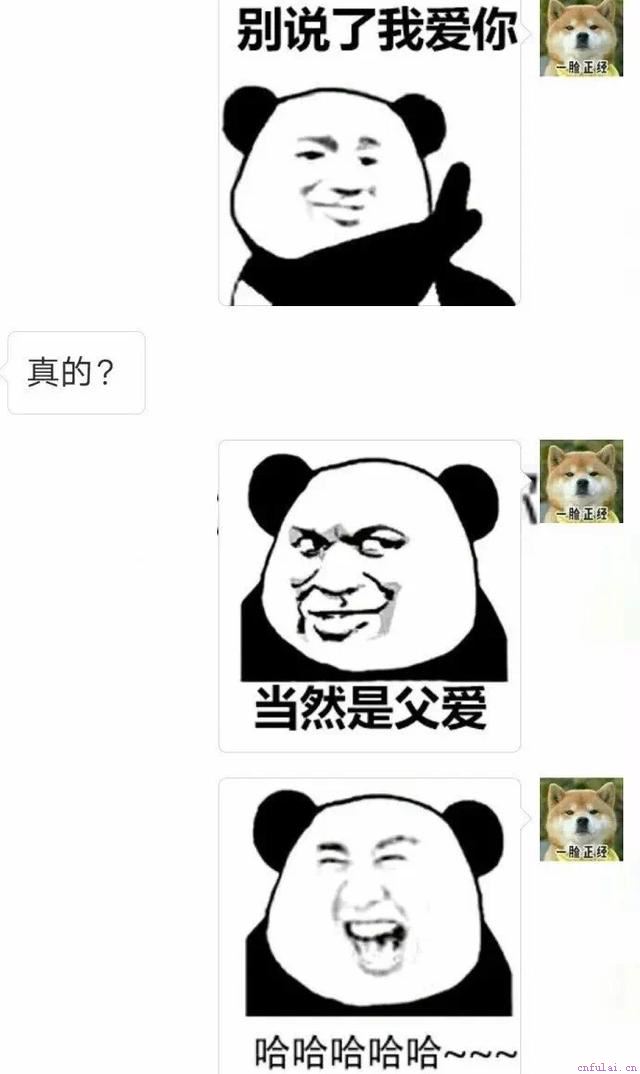Tap the 真的？ message bubble
The image size is (640, 1074).
[77, 373]
